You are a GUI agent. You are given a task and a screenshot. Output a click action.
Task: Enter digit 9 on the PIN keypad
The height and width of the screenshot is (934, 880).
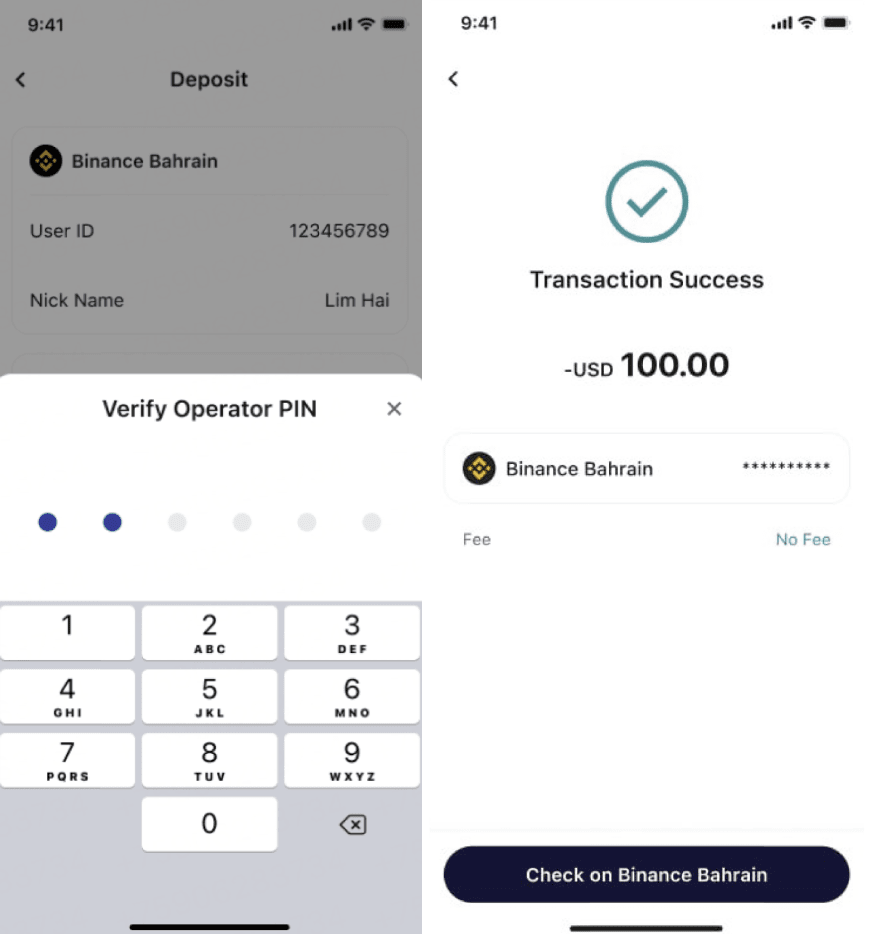tap(352, 760)
